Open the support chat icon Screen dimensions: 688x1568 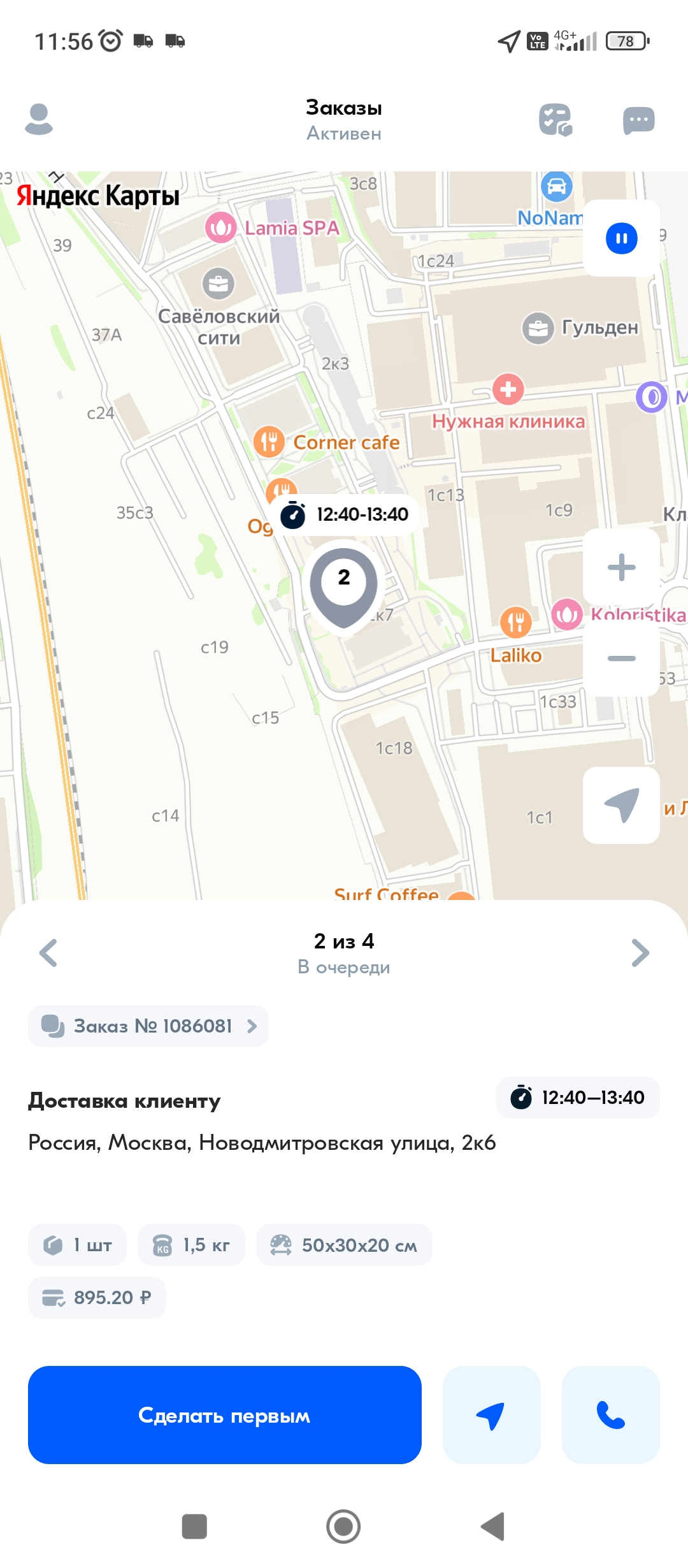coord(639,120)
